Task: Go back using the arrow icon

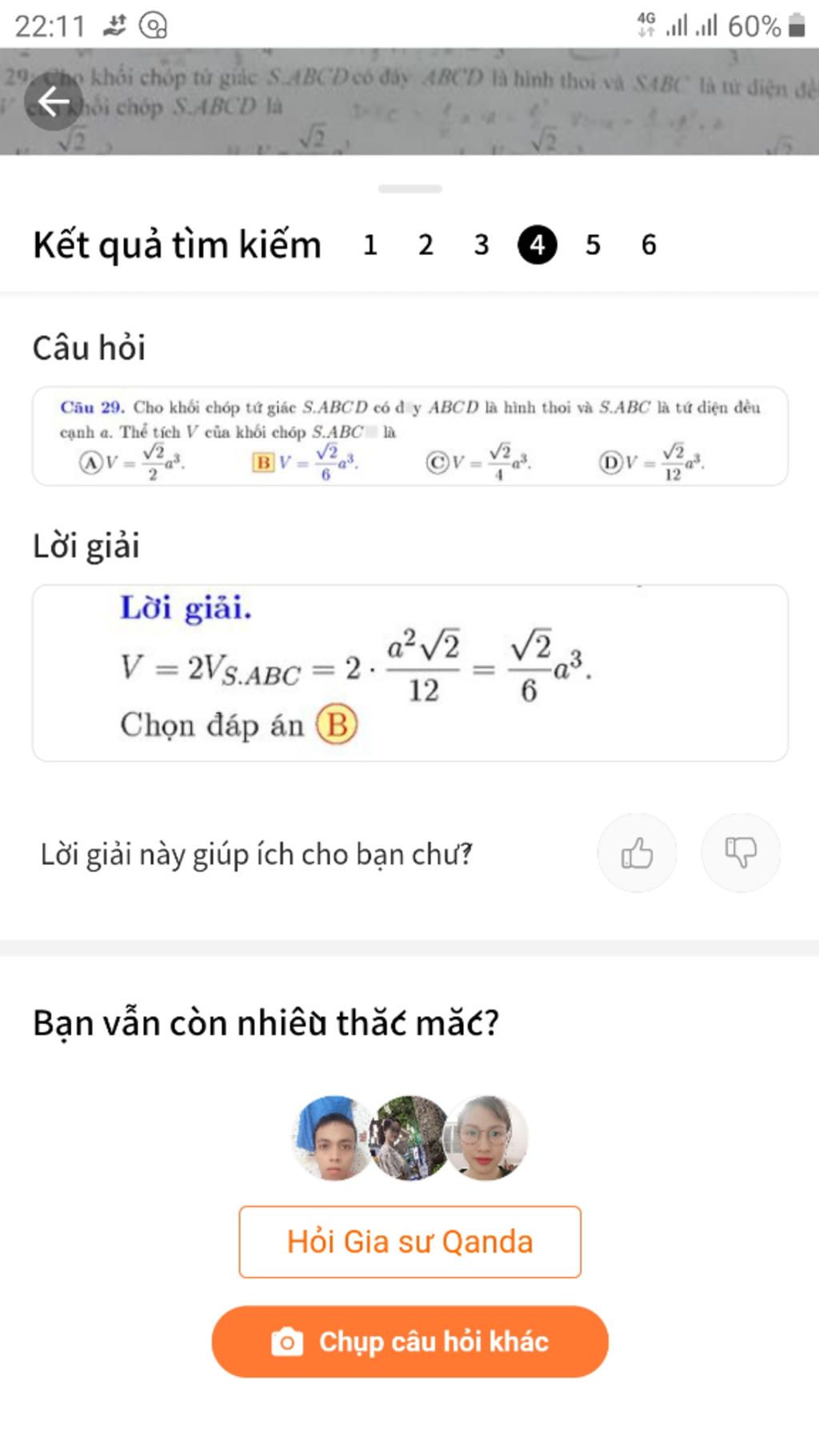Action: 53,102
